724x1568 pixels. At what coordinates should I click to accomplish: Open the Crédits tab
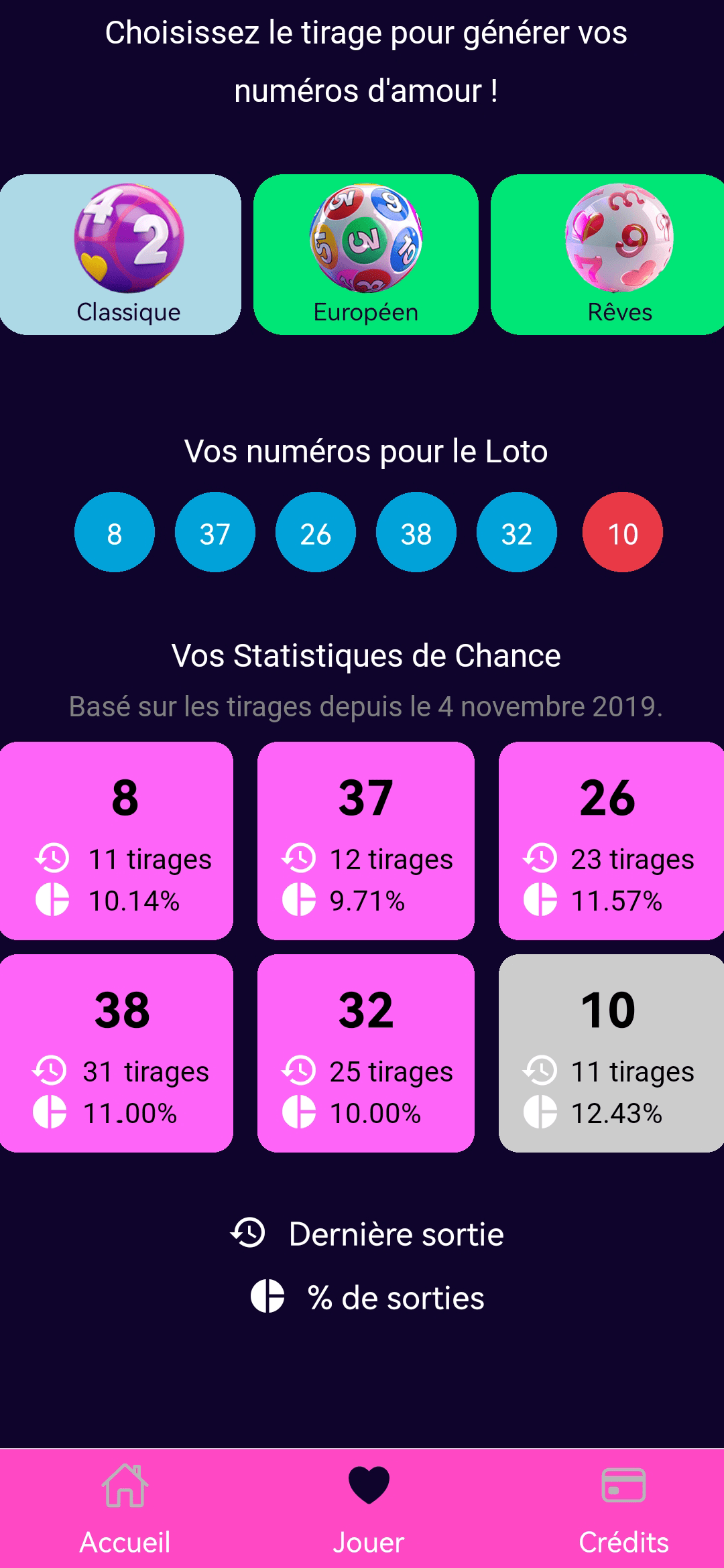pos(623,1509)
